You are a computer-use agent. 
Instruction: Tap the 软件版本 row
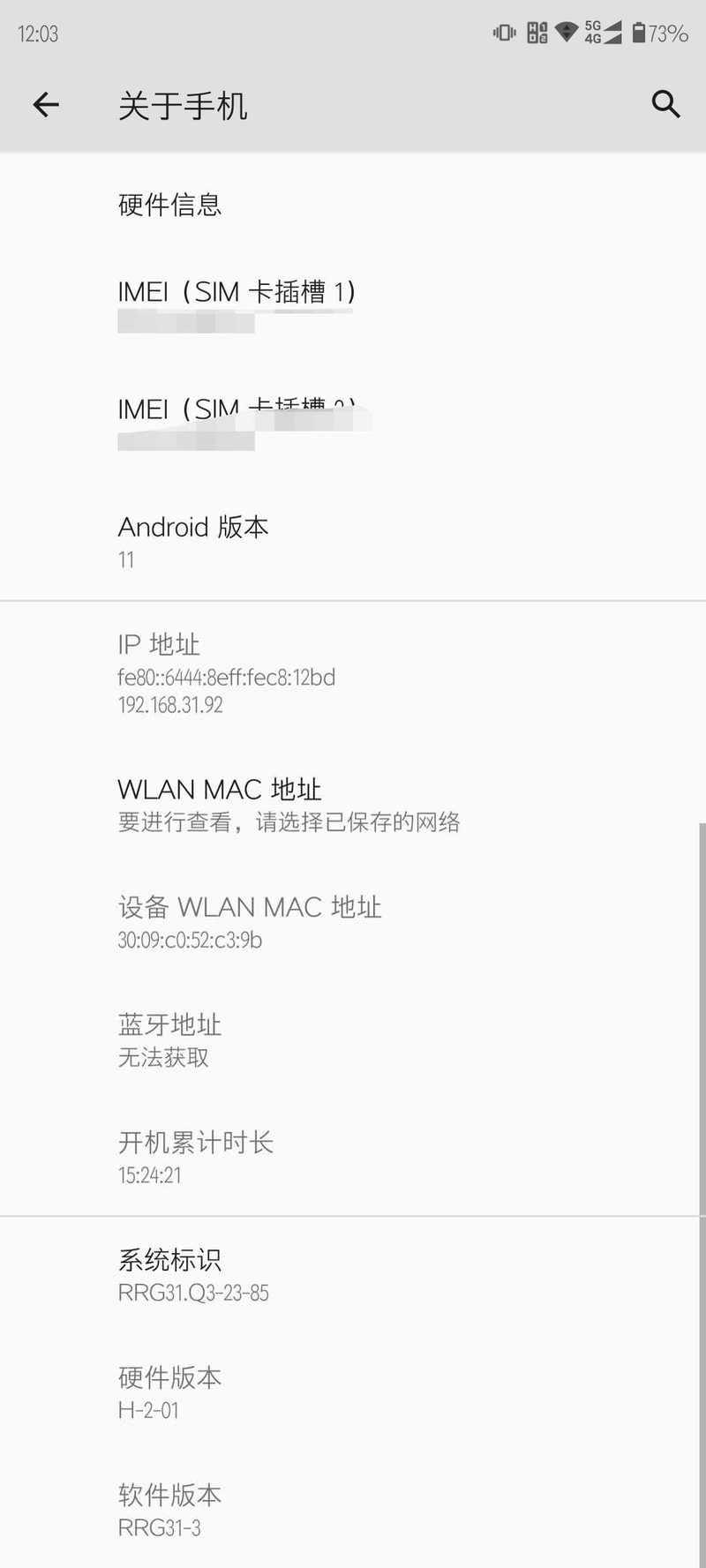tap(353, 1510)
